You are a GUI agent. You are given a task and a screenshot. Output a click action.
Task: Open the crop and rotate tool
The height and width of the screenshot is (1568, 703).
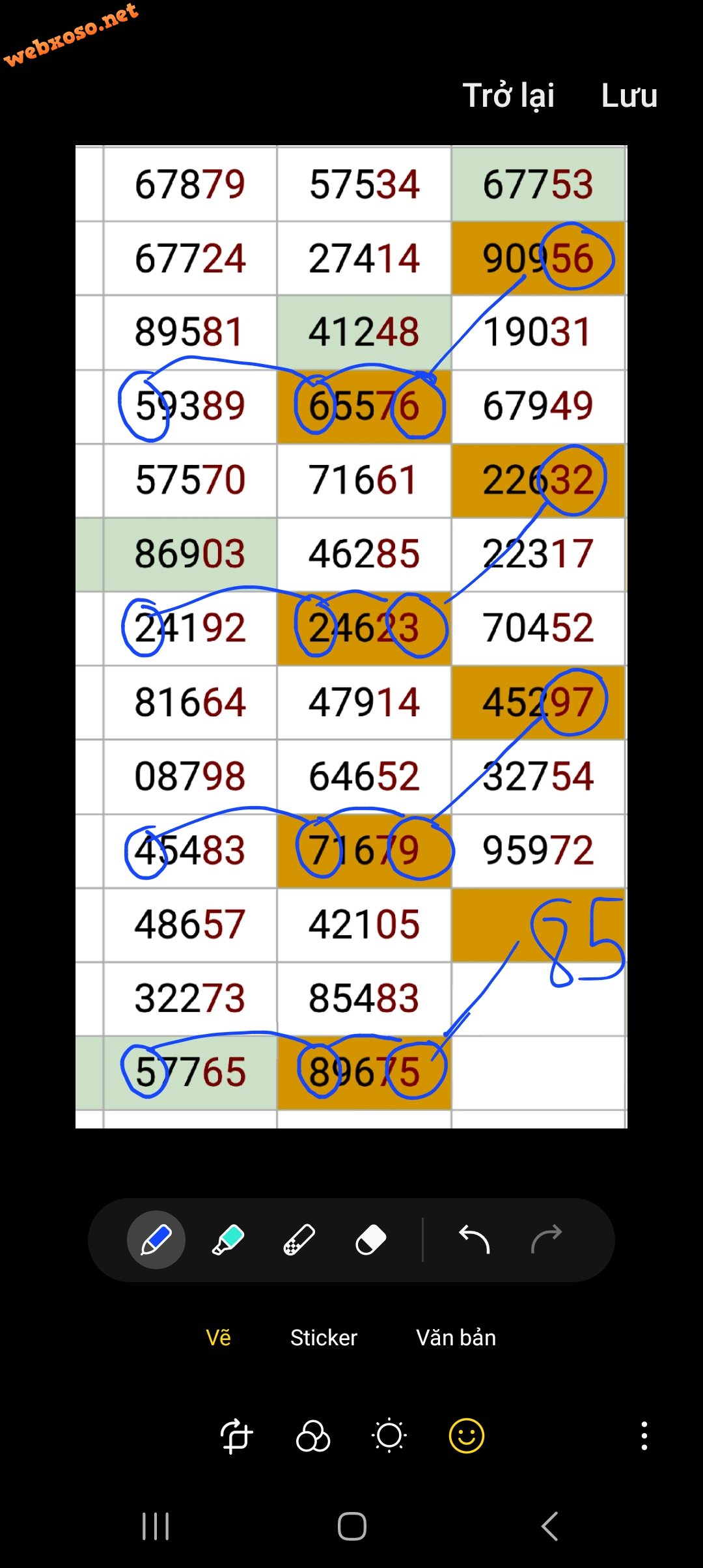pos(236,1436)
